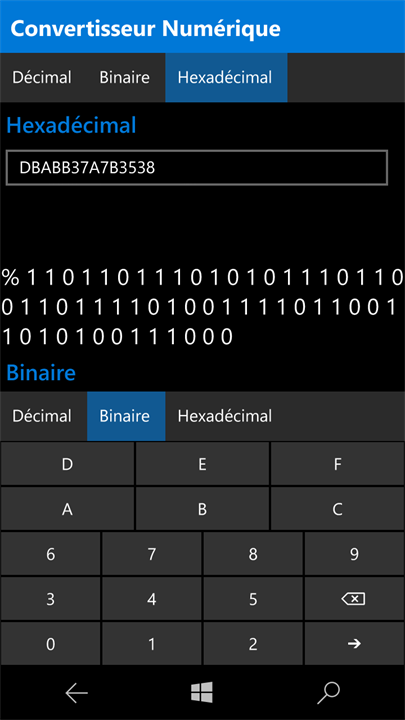Enter the hex digit E
Image resolution: width=405 pixels, height=720 pixels.
tap(202, 464)
